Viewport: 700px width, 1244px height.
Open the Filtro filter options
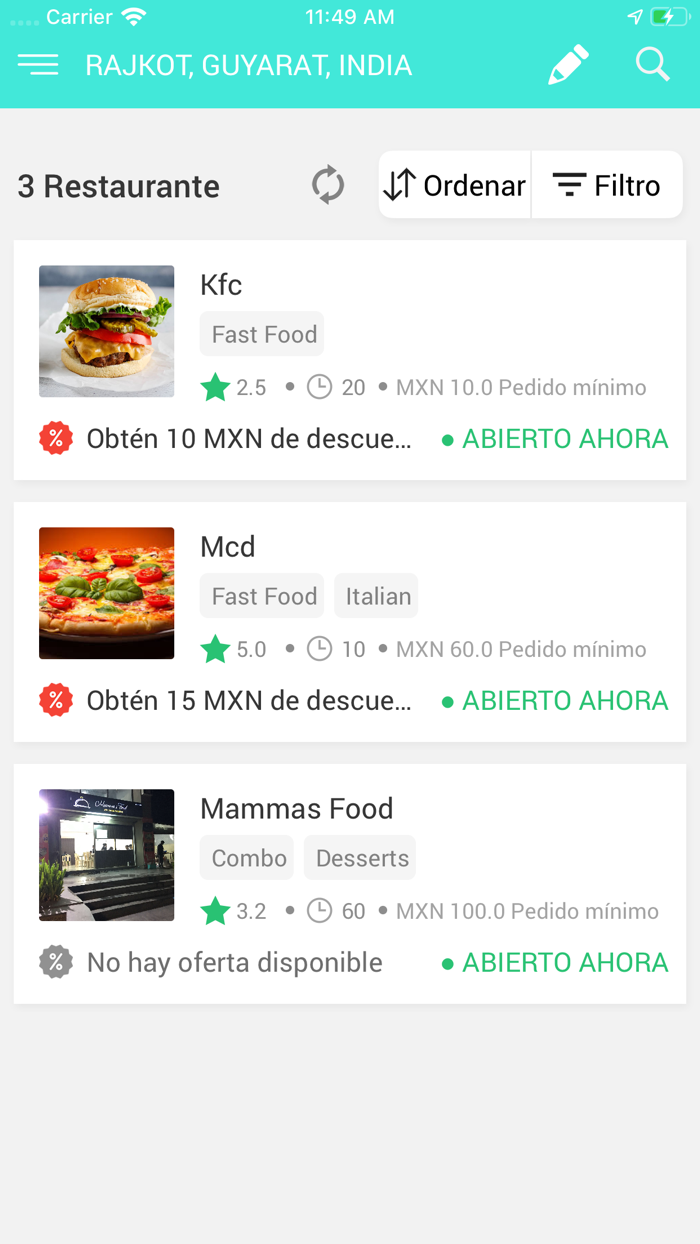(607, 185)
